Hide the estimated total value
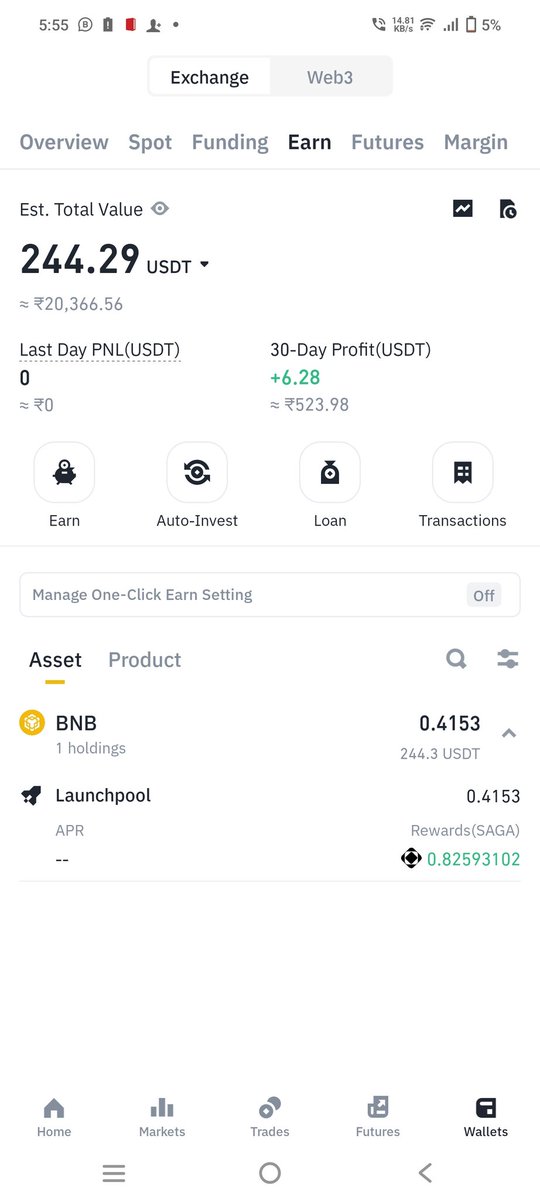540x1200 pixels. click(x=160, y=209)
